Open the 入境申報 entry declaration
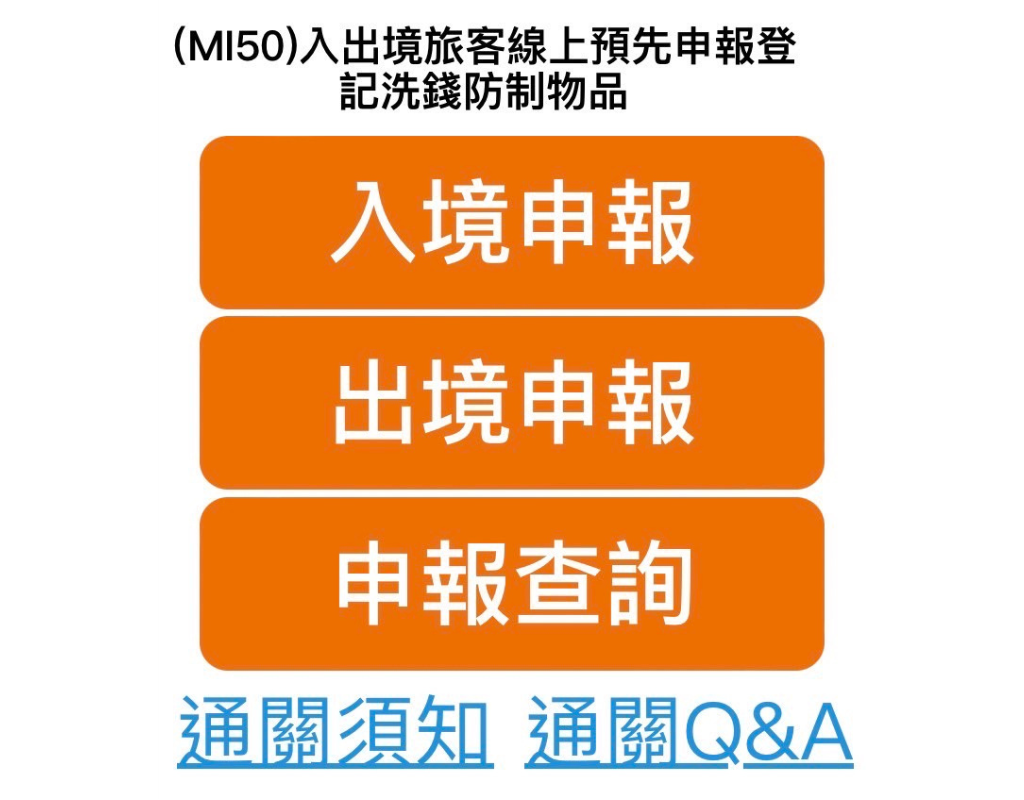Viewport: 1024px width, 800px height. coord(512,222)
